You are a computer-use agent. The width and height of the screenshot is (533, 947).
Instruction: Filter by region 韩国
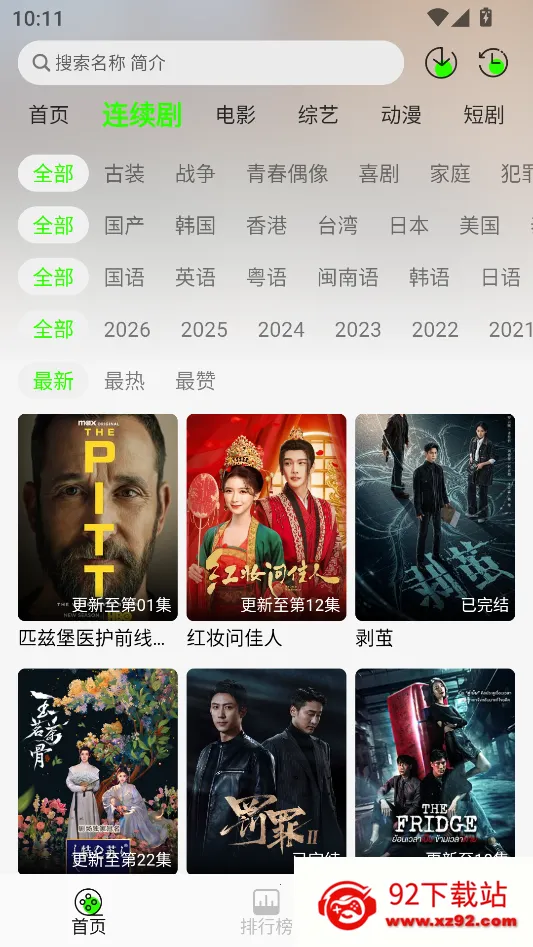coord(196,225)
